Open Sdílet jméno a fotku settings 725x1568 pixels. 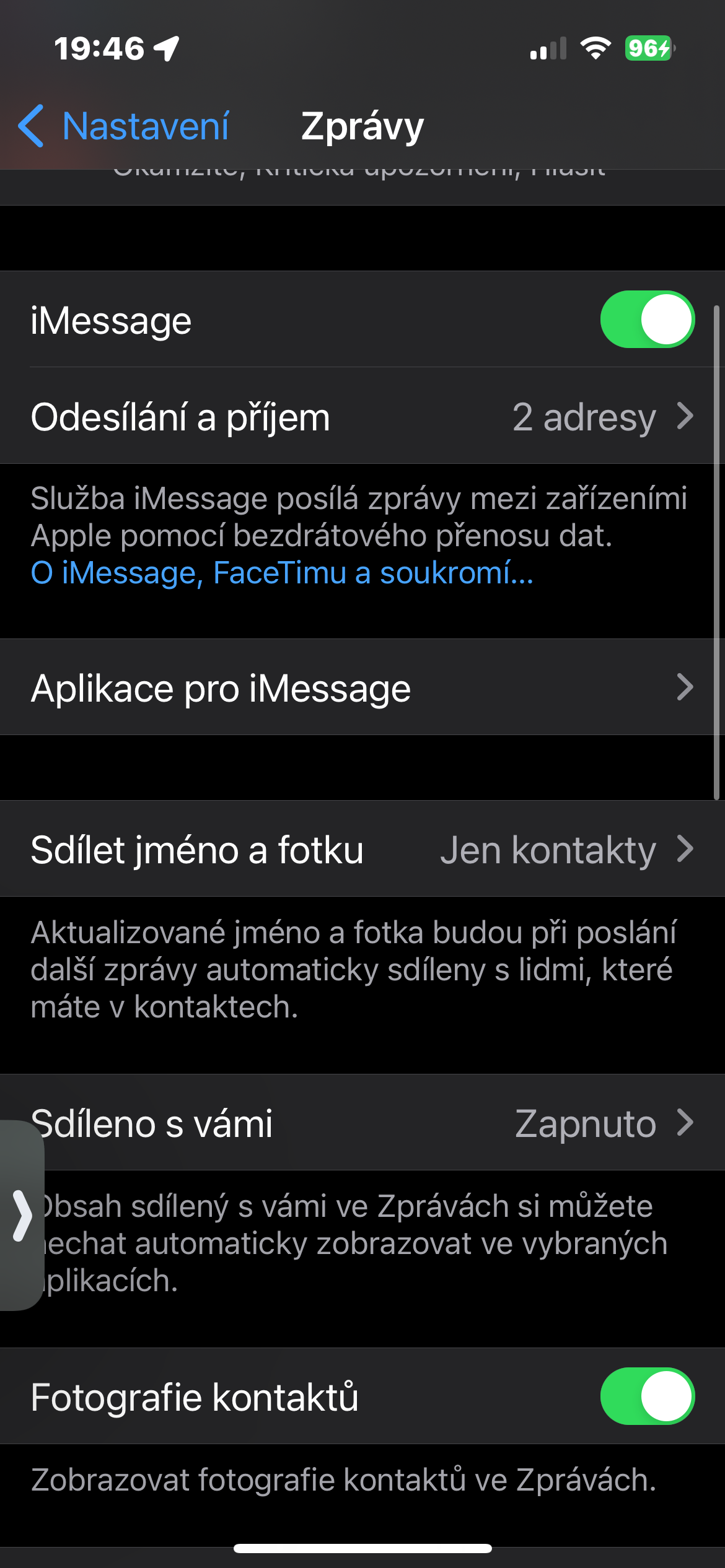362,849
